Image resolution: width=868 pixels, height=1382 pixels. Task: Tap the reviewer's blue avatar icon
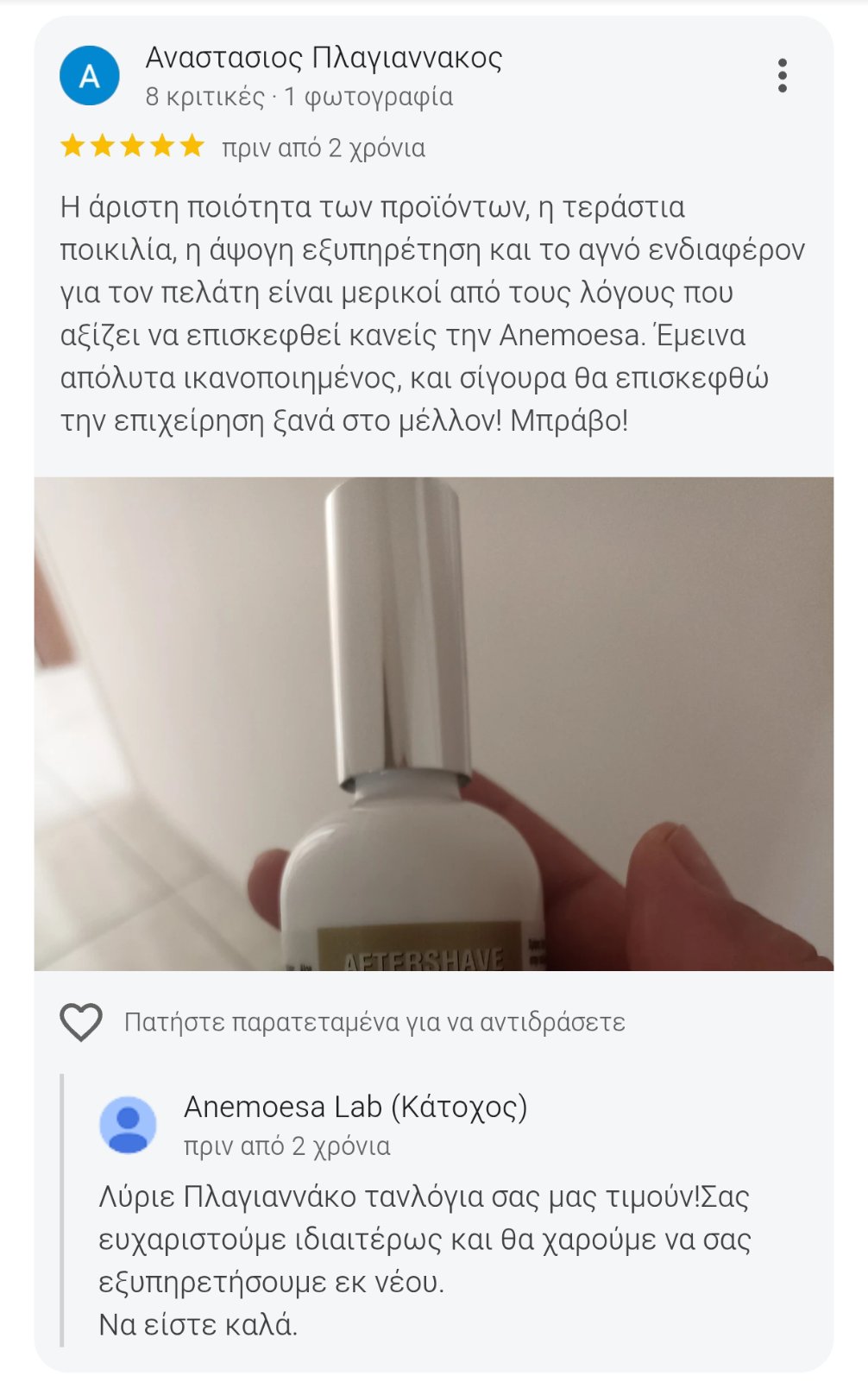90,76
